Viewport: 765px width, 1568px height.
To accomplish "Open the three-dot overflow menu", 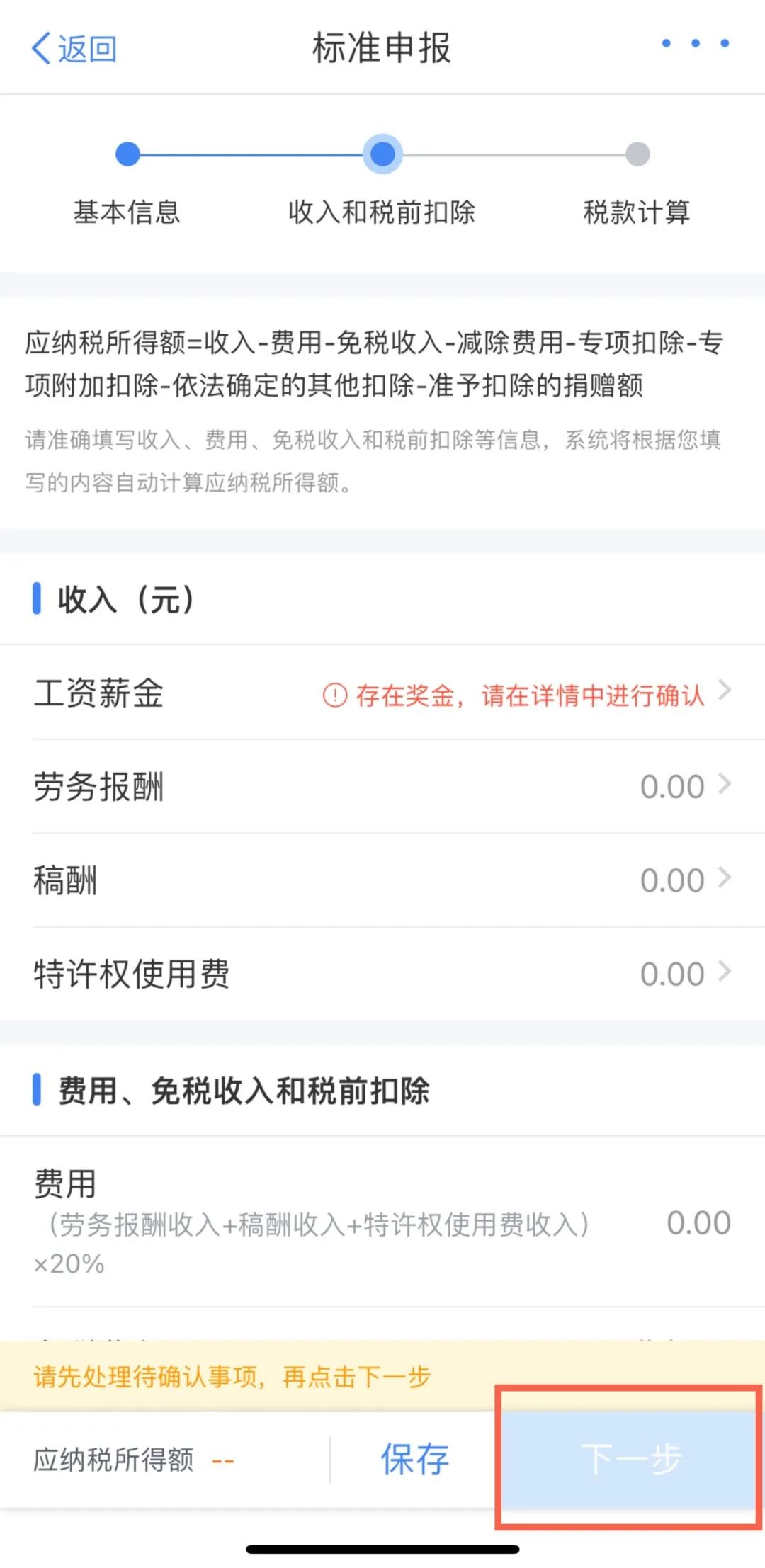I will pyautogui.click(x=695, y=44).
